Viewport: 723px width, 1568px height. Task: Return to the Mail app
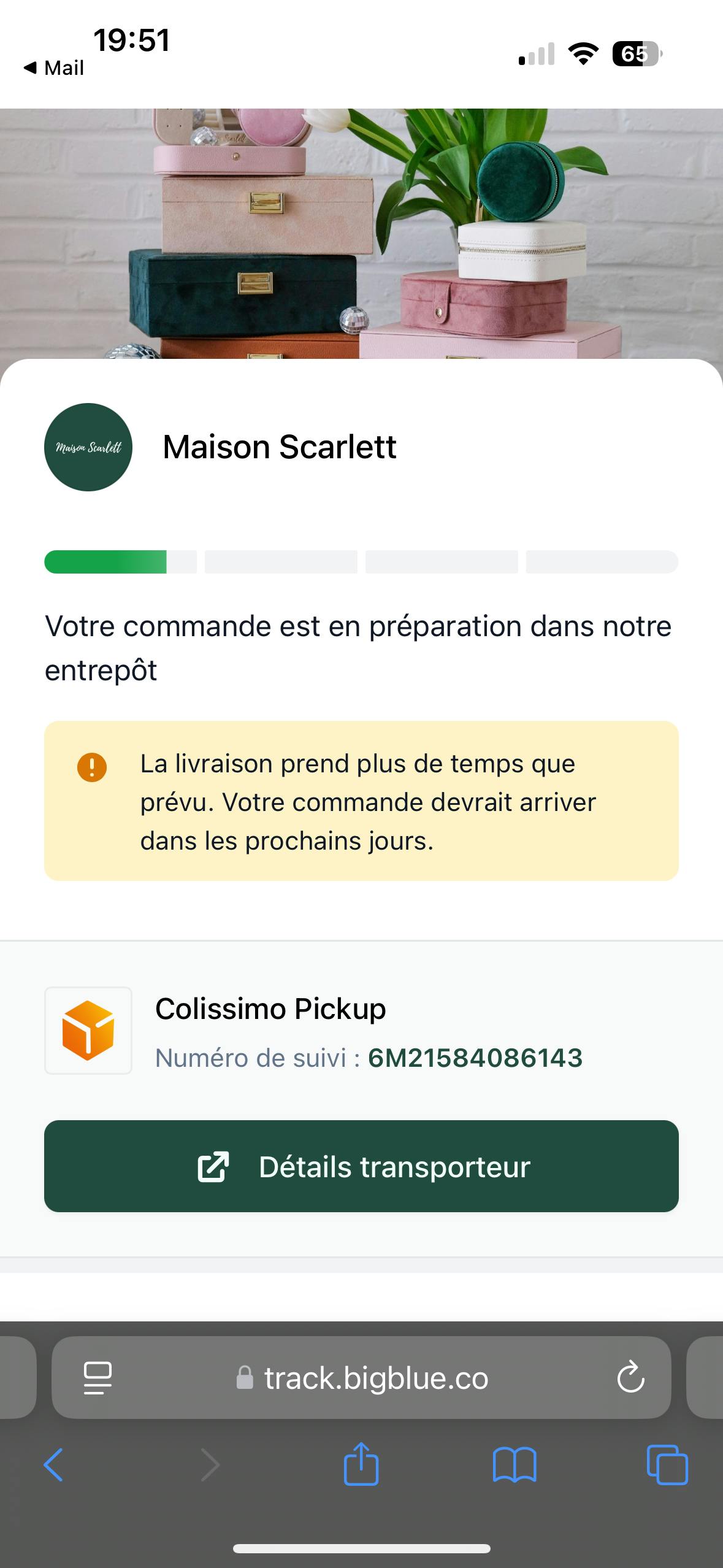pyautogui.click(x=54, y=68)
